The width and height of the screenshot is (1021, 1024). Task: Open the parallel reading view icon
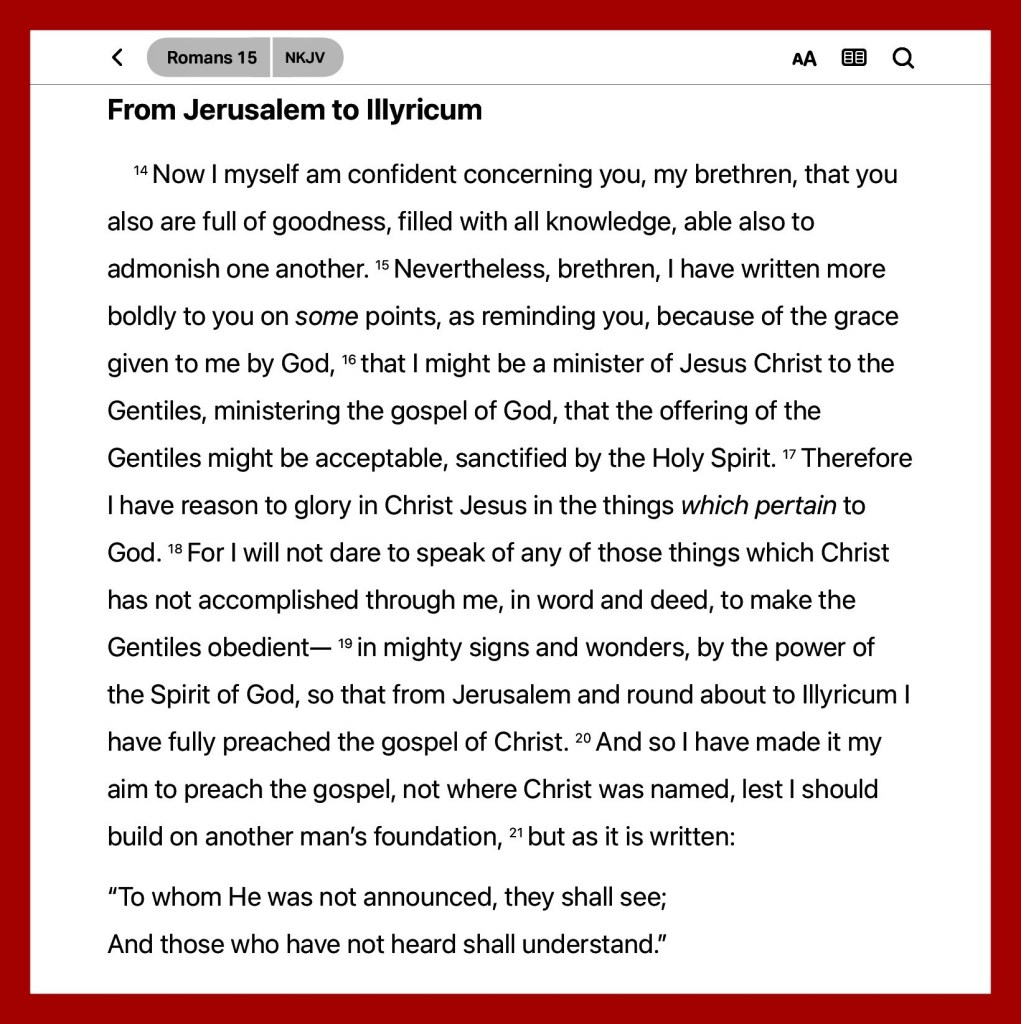pyautogui.click(x=854, y=58)
